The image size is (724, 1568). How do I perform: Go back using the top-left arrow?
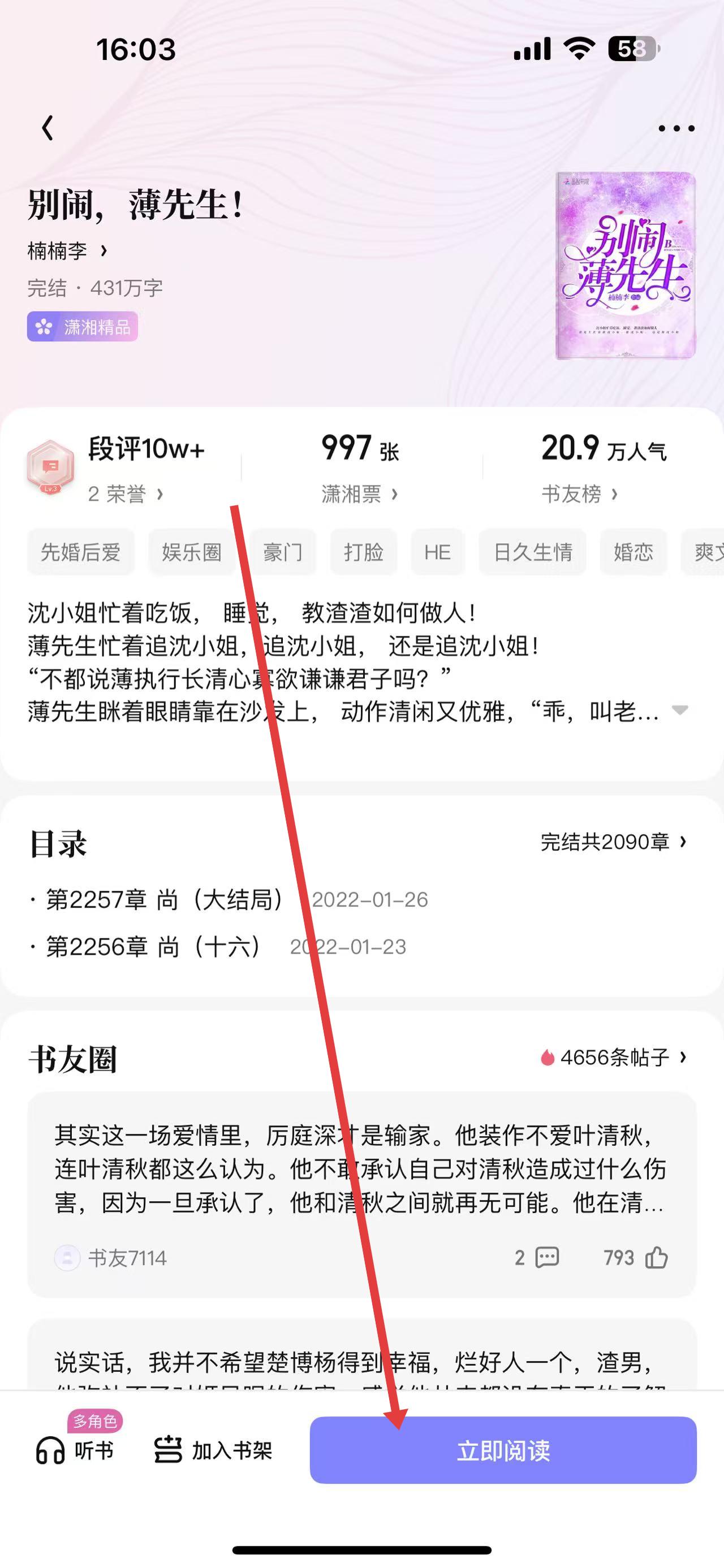click(48, 128)
